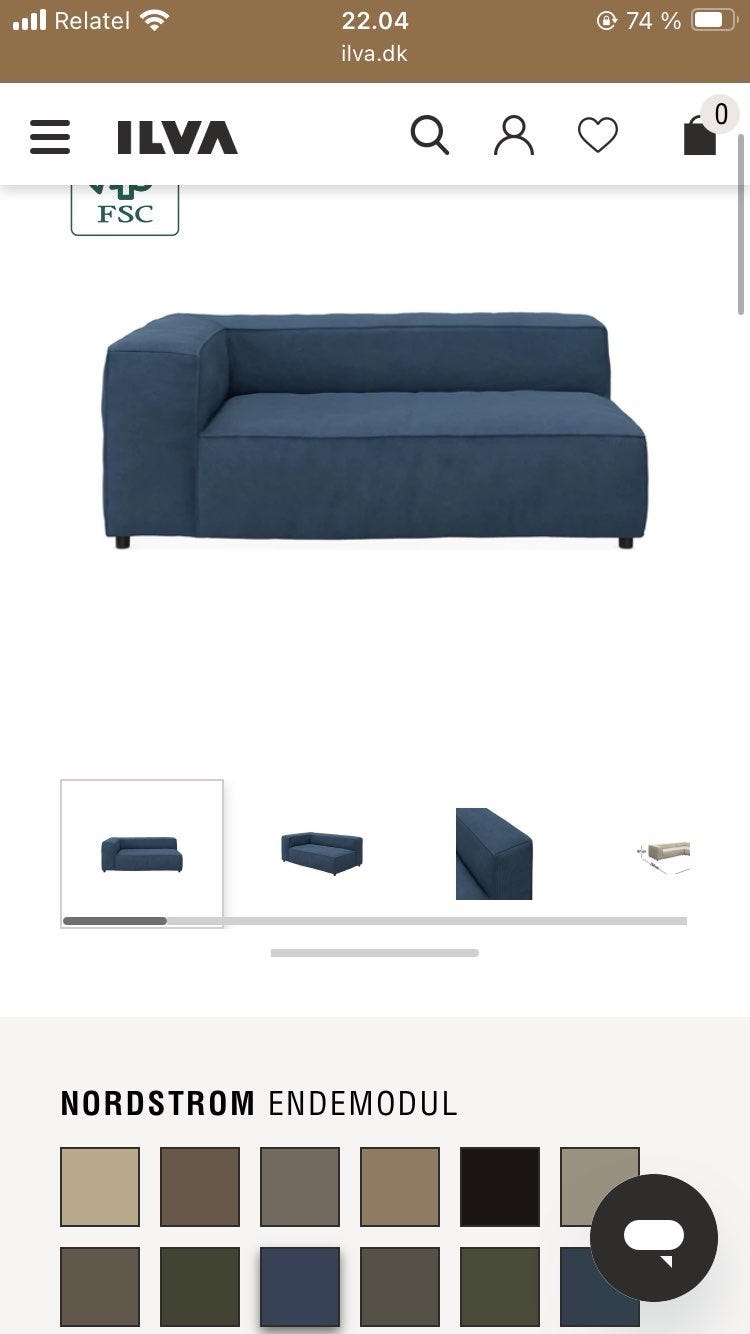Open the hamburger menu
Screen dimensions: 750x1334
click(50, 136)
